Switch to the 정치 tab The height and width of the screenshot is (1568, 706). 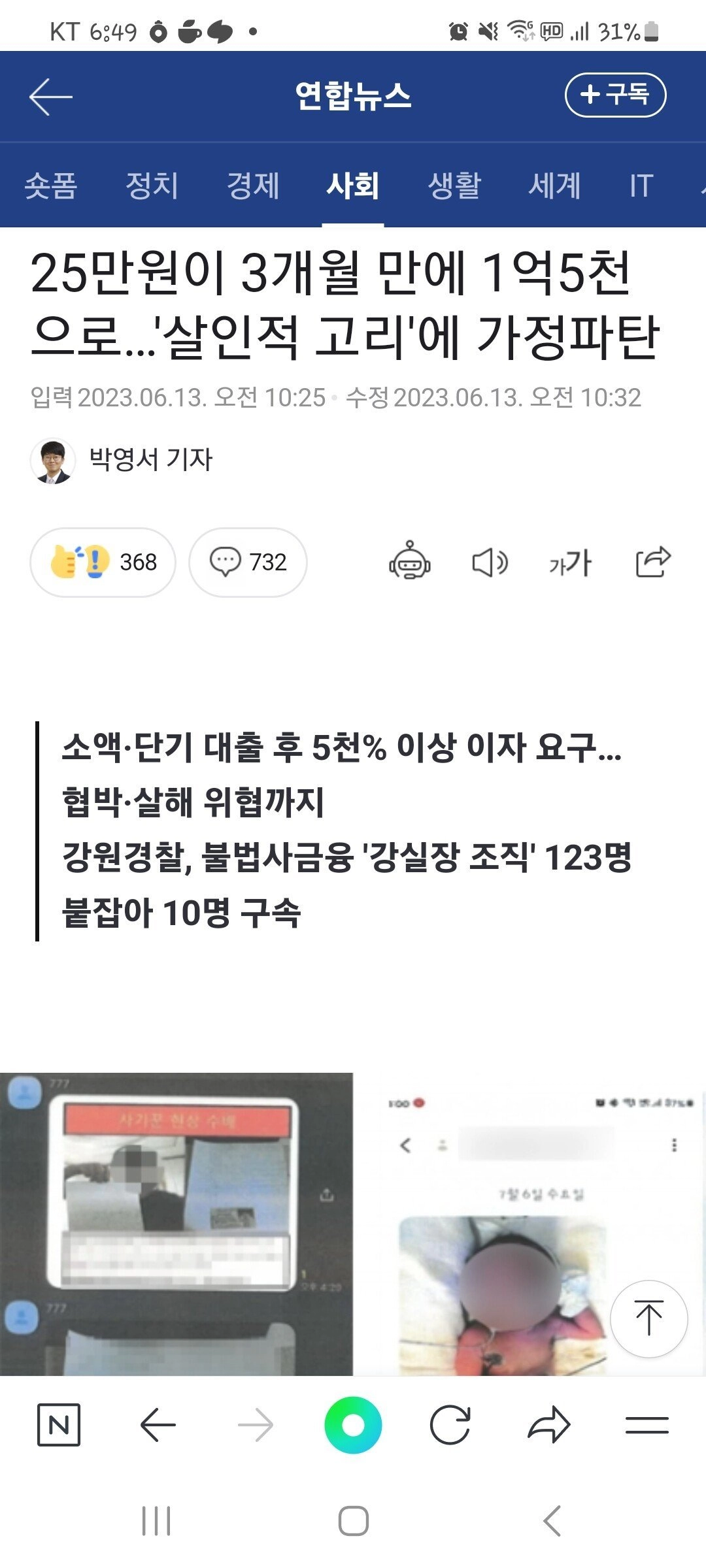click(x=152, y=186)
